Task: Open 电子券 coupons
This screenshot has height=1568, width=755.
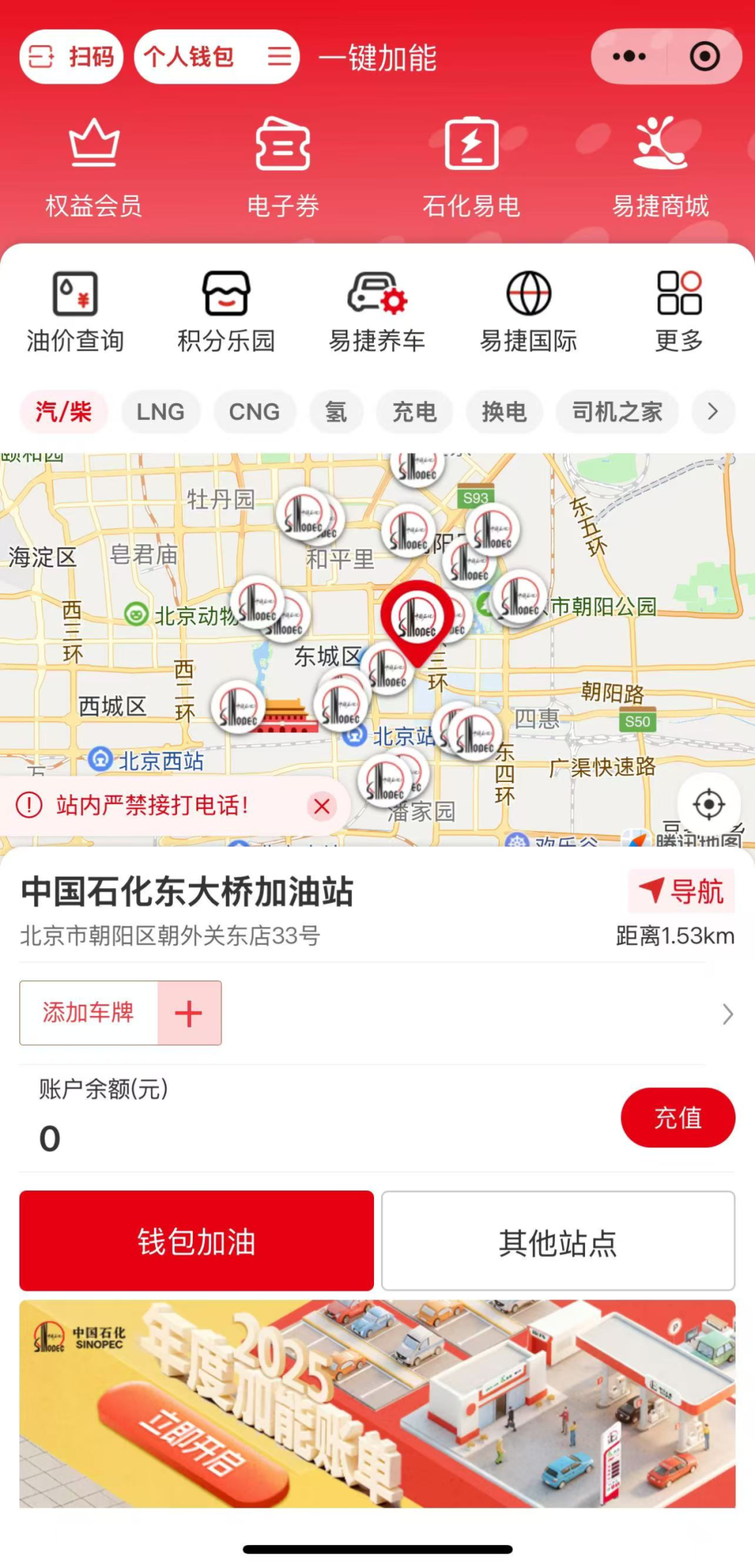Action: pyautogui.click(x=282, y=168)
